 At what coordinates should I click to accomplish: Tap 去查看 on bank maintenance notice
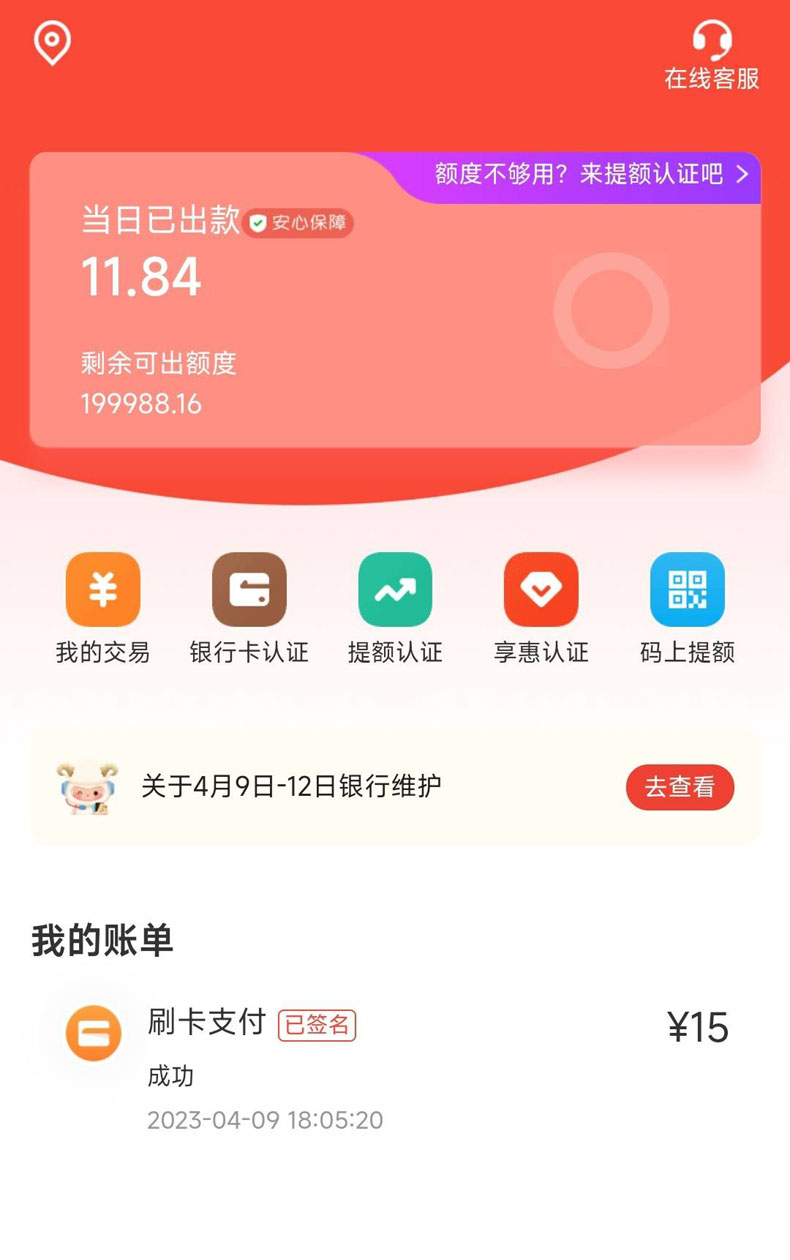click(x=680, y=787)
